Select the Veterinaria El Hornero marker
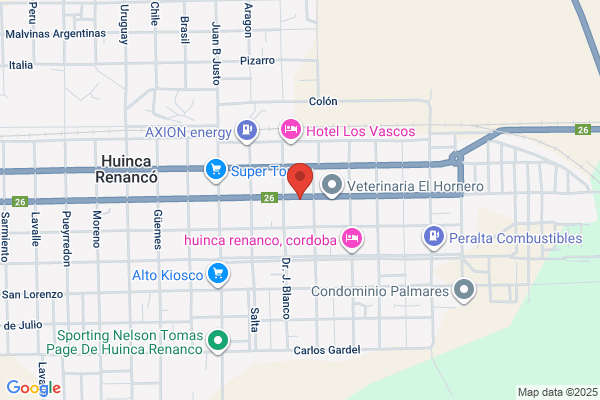The height and width of the screenshot is (400, 600). [x=332, y=185]
